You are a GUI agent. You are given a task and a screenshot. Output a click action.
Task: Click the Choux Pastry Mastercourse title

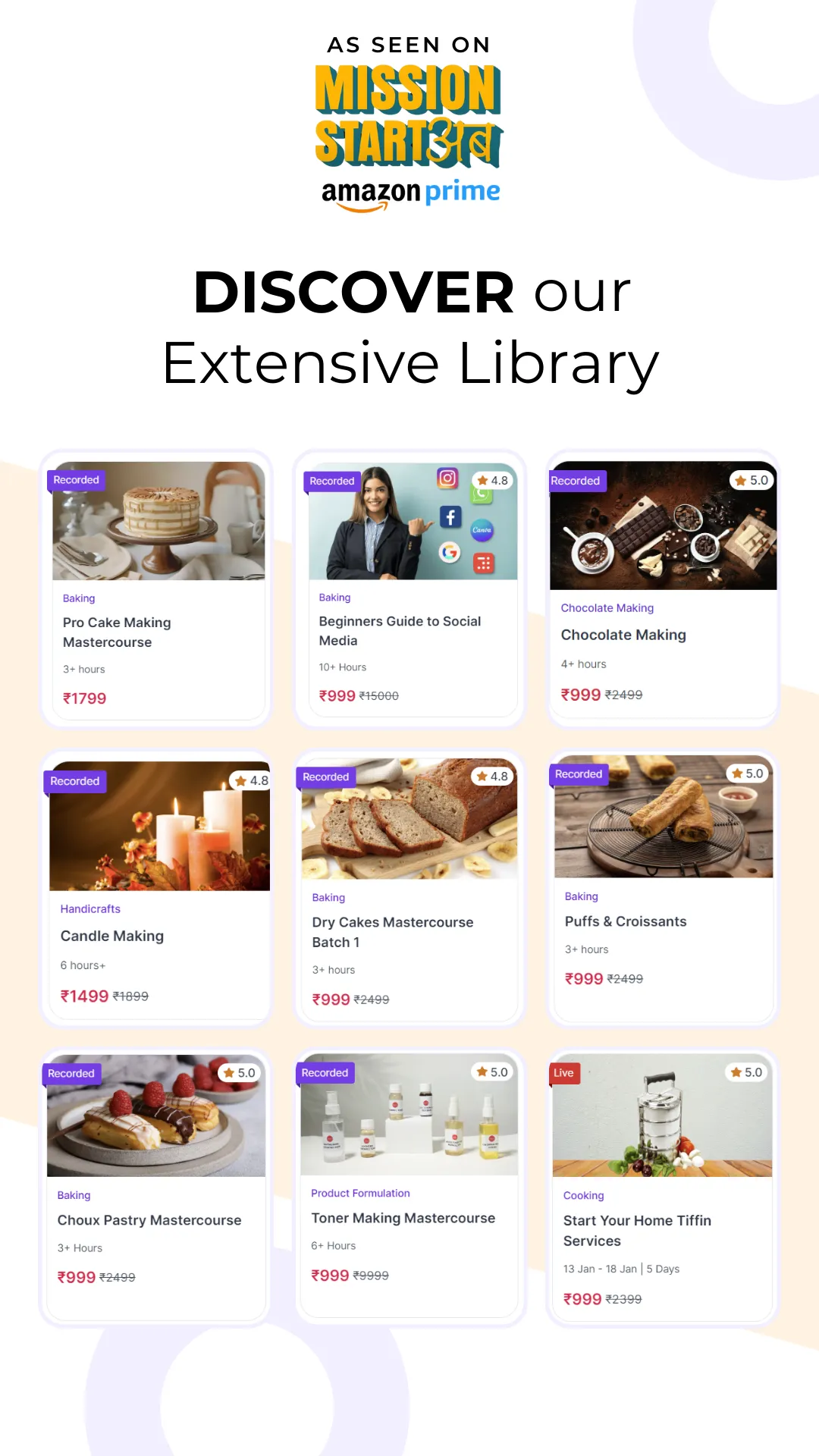point(149,1220)
